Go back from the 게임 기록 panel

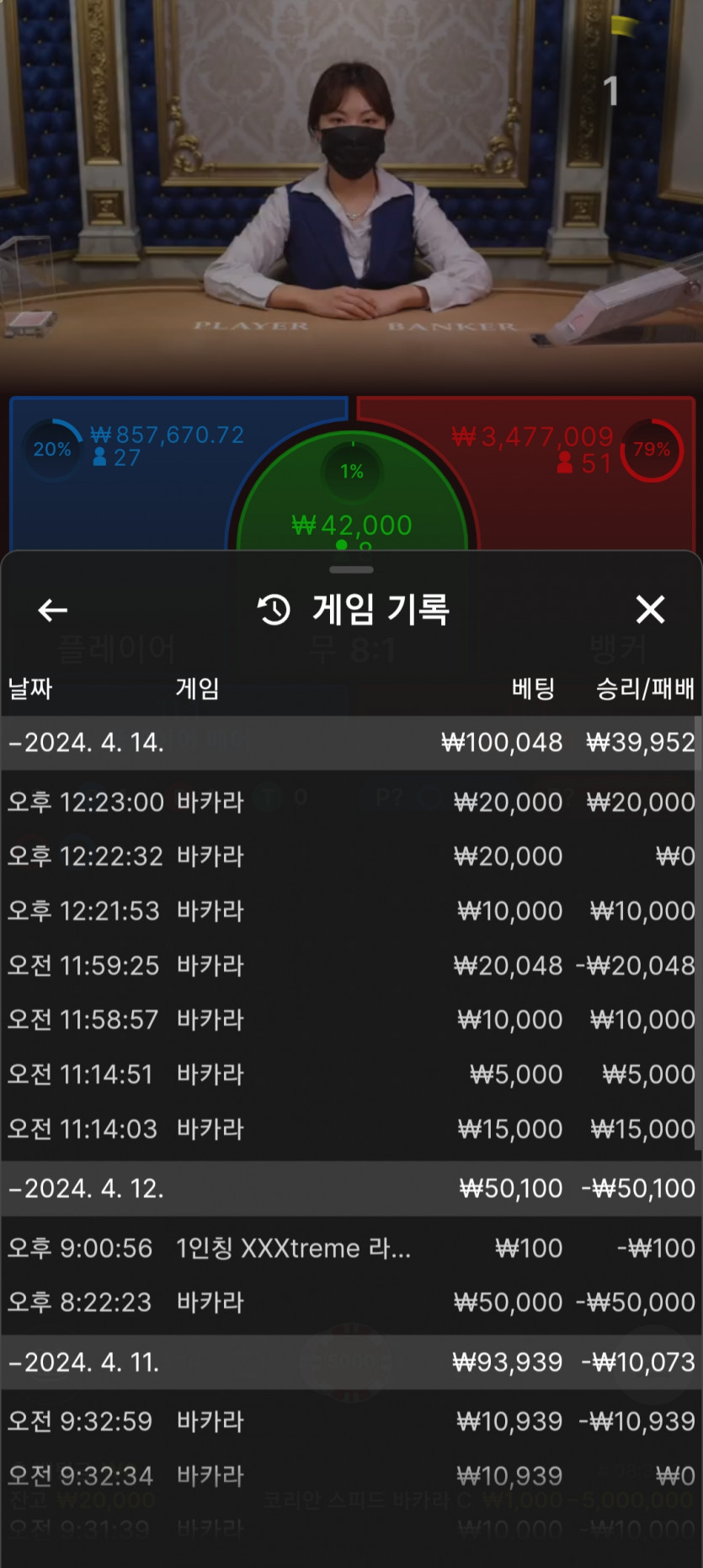point(52,610)
